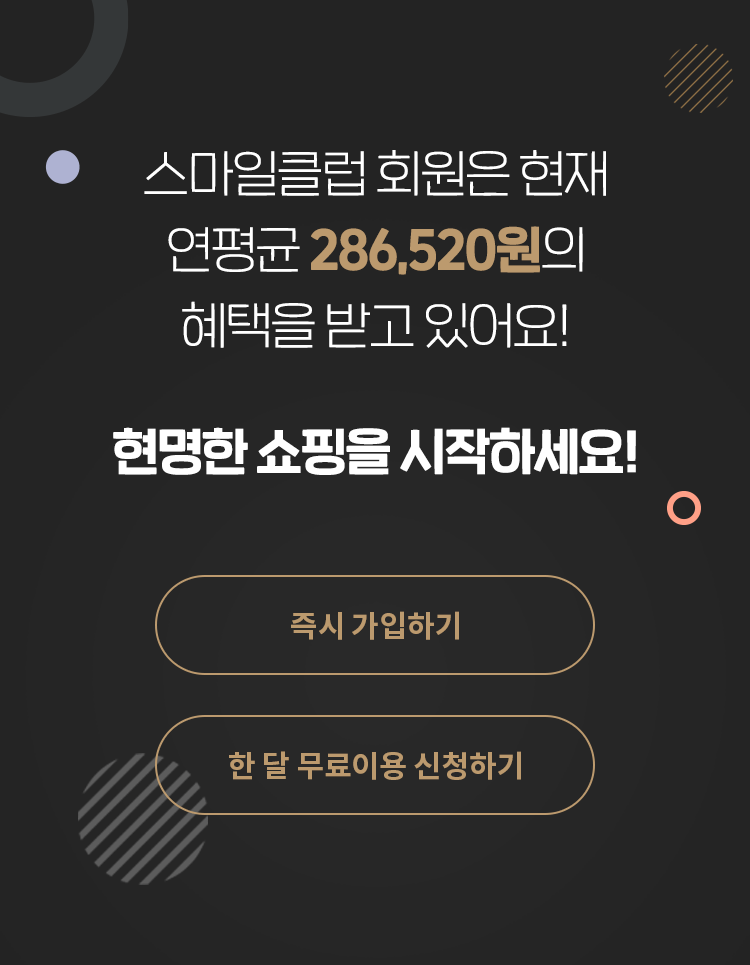This screenshot has width=750, height=965.
Task: Tap the 즉시 가입하기 button
Action: pyautogui.click(x=375, y=625)
